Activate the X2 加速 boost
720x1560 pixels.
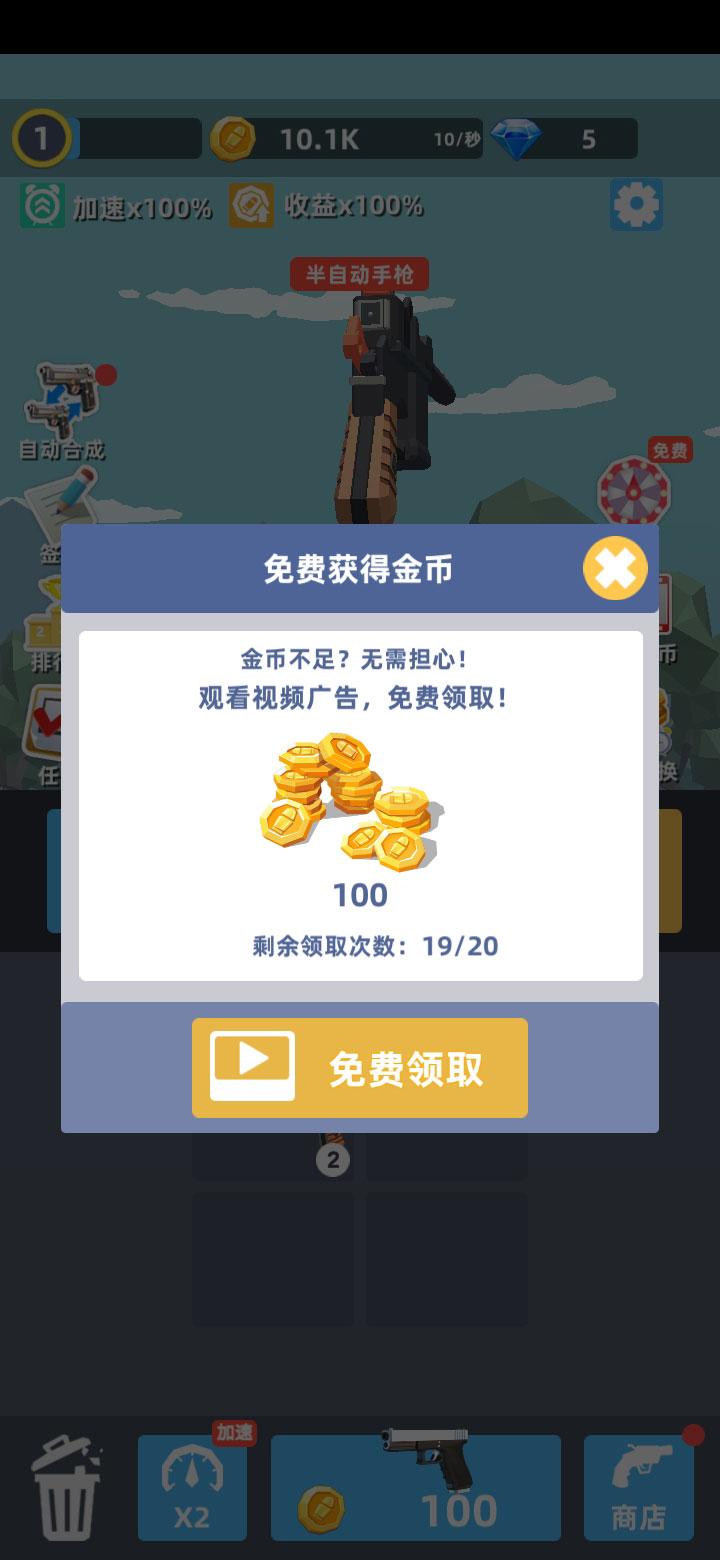(192, 1488)
